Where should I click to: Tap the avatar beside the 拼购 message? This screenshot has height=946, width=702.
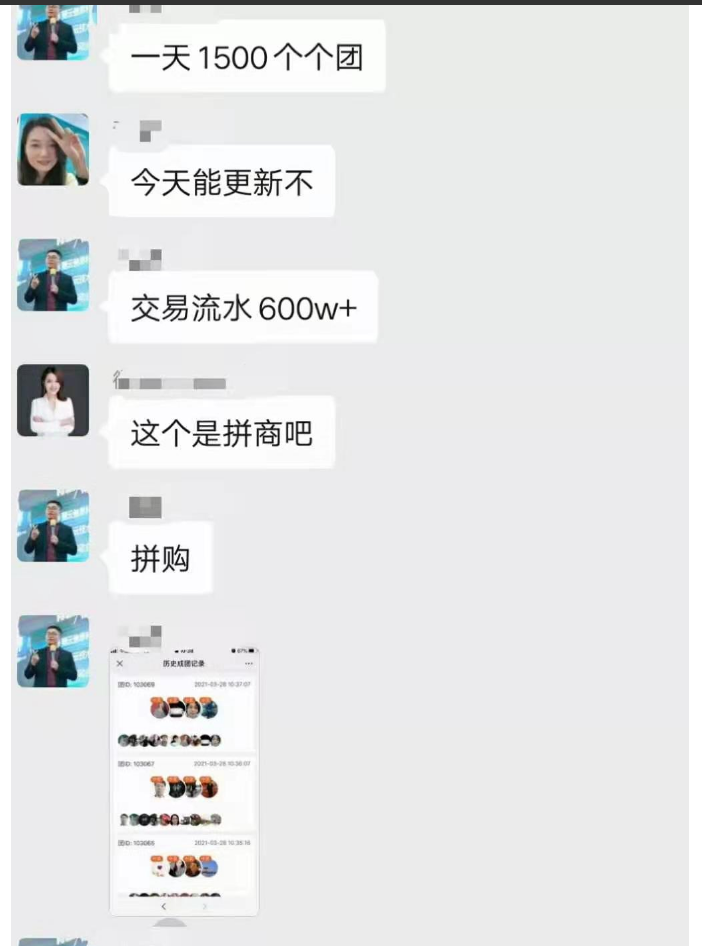(x=53, y=526)
